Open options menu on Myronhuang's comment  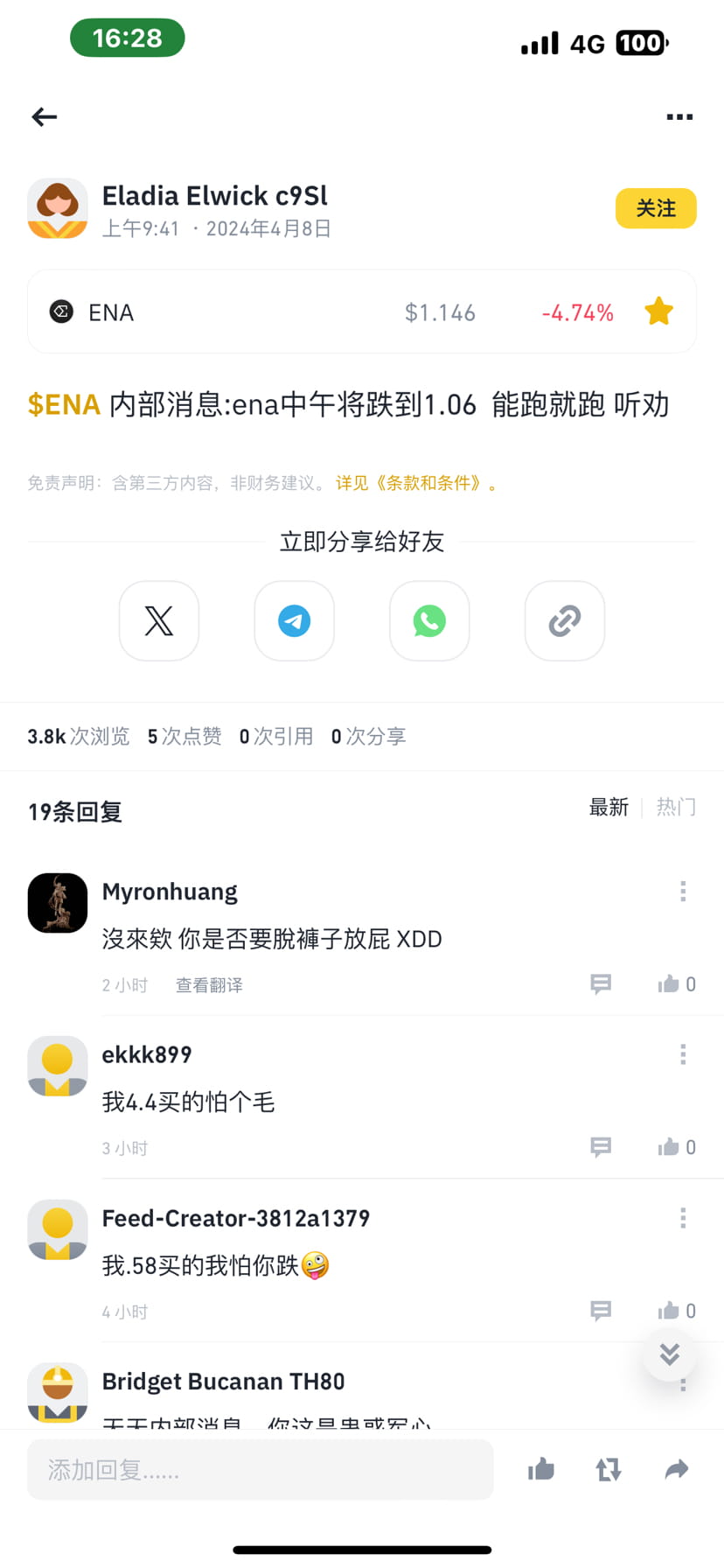click(682, 891)
